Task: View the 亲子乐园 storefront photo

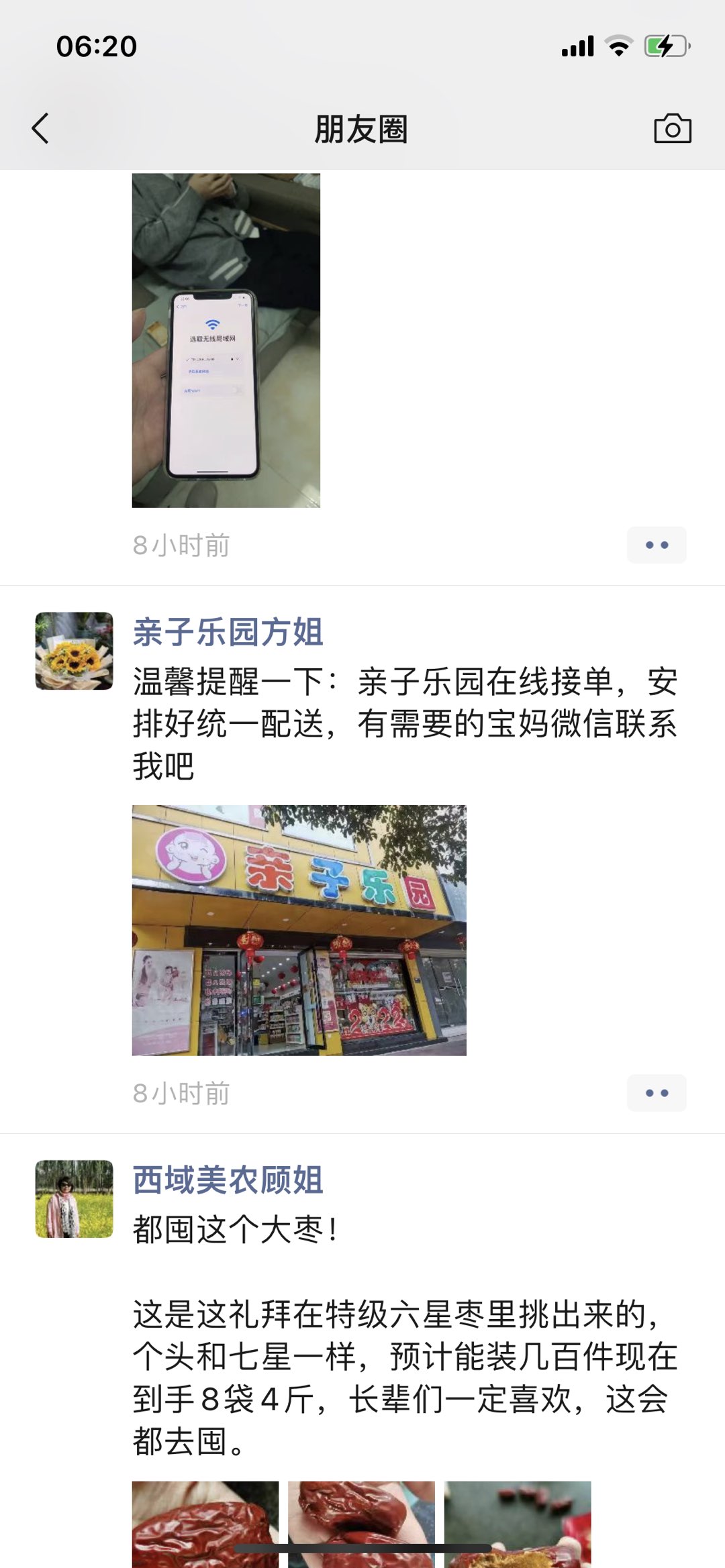Action: [x=299, y=930]
